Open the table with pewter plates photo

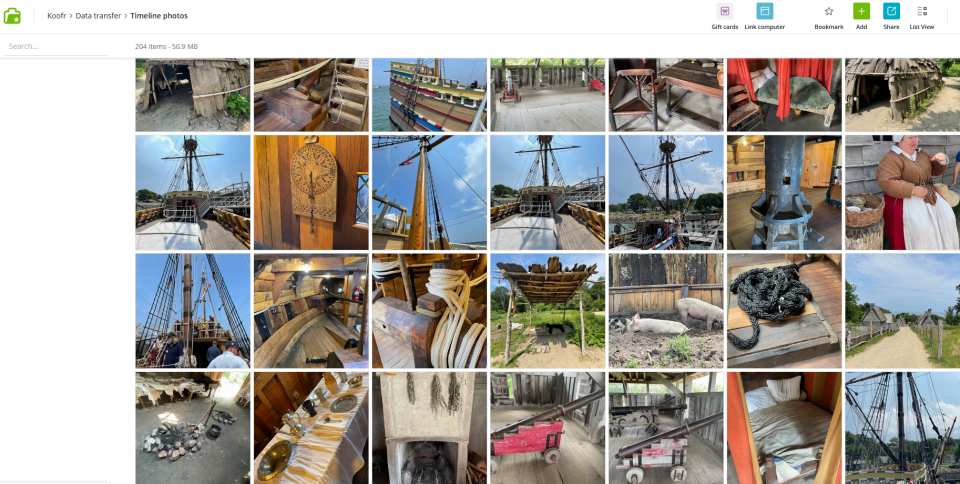point(311,428)
